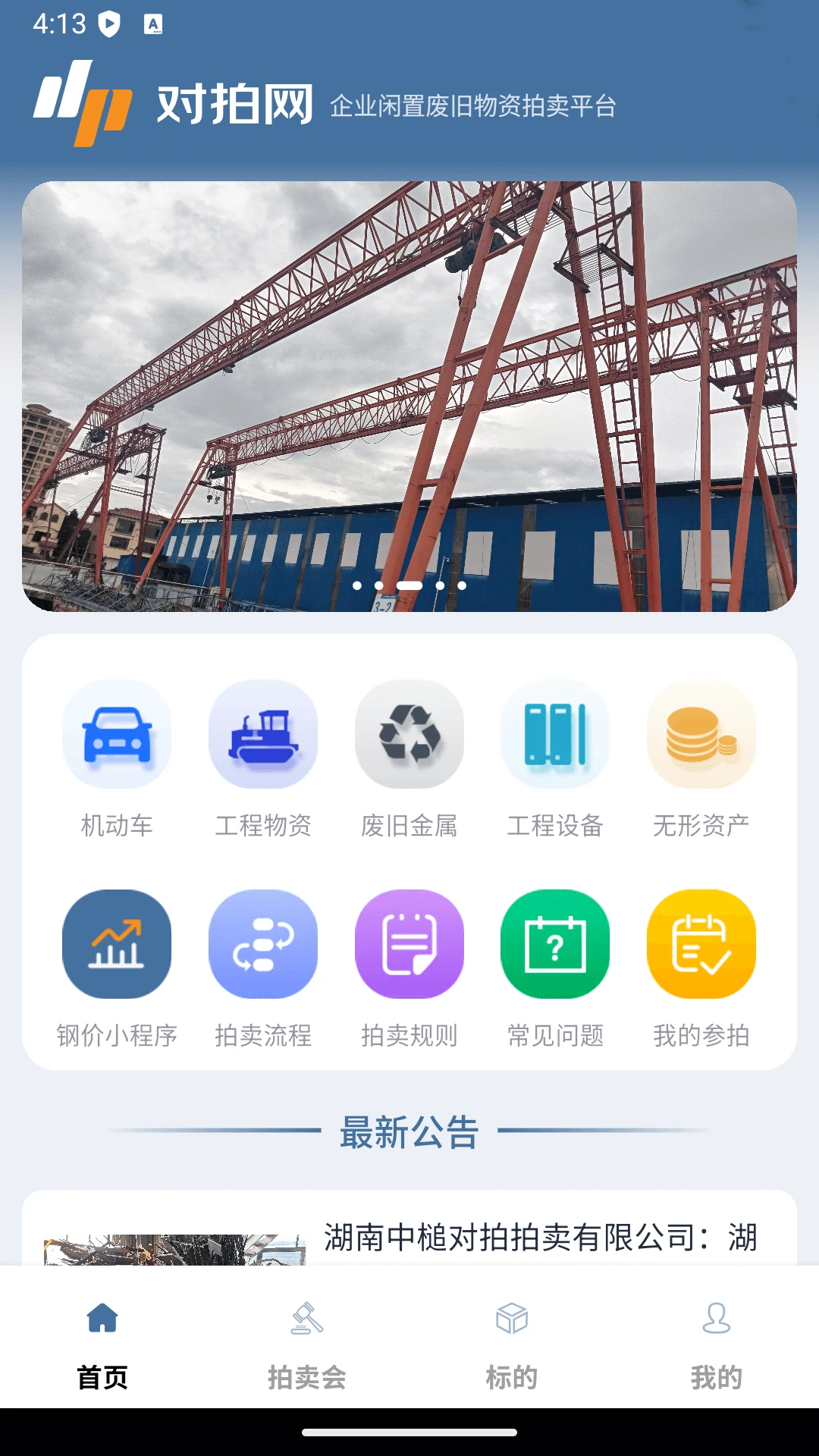Open the 常见问题 FAQ section
Viewport: 819px width, 1456px height.
click(554, 971)
